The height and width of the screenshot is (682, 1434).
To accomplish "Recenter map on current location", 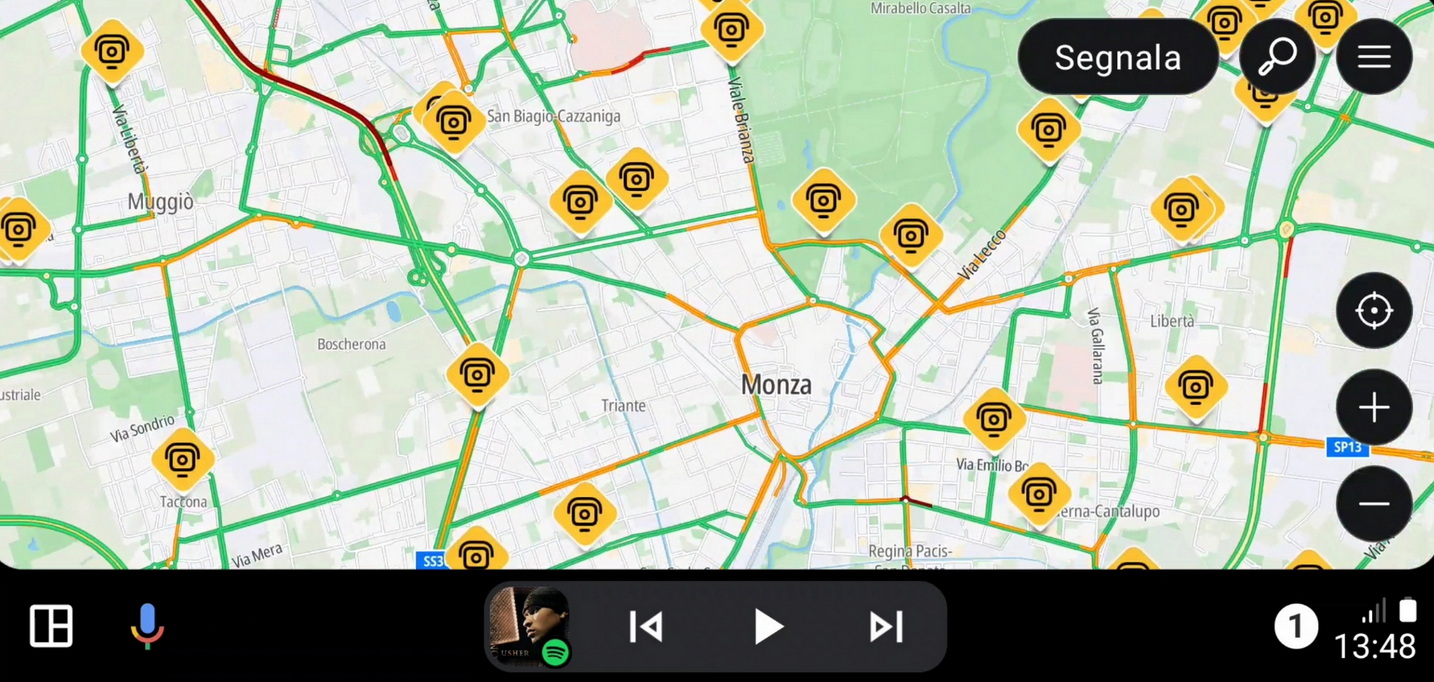I will 1374,310.
